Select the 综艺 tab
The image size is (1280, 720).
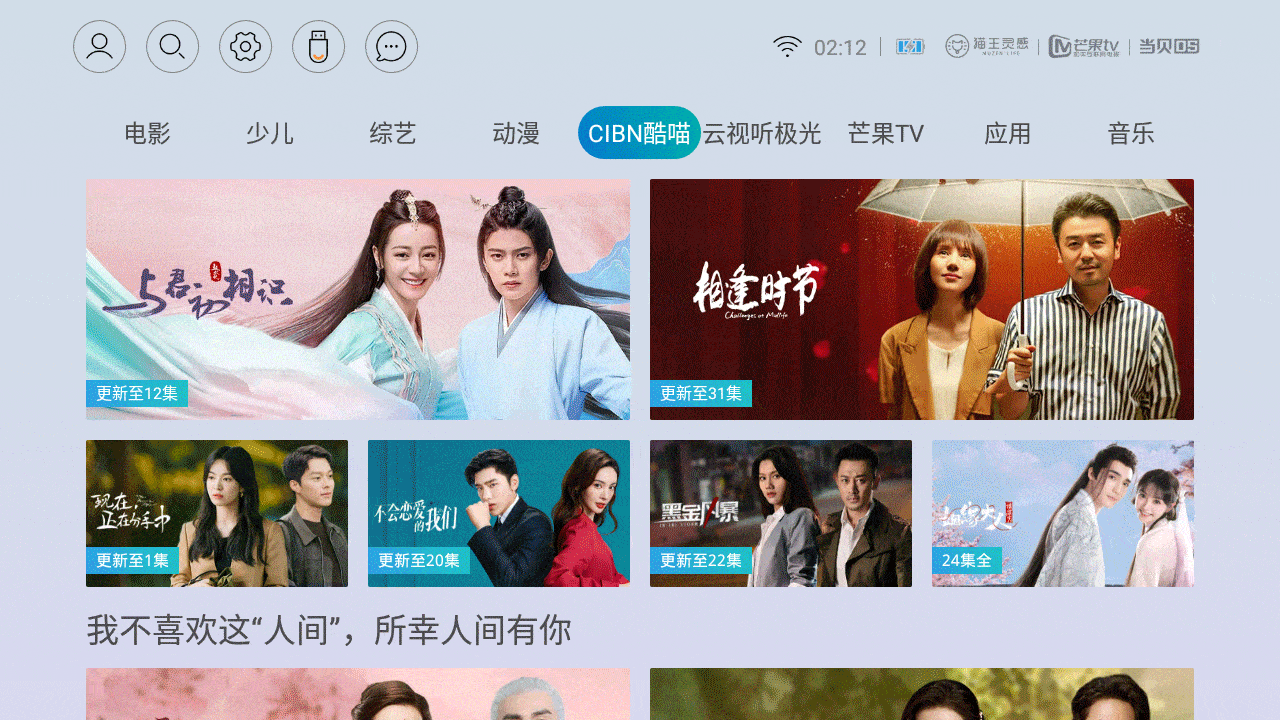coord(393,133)
